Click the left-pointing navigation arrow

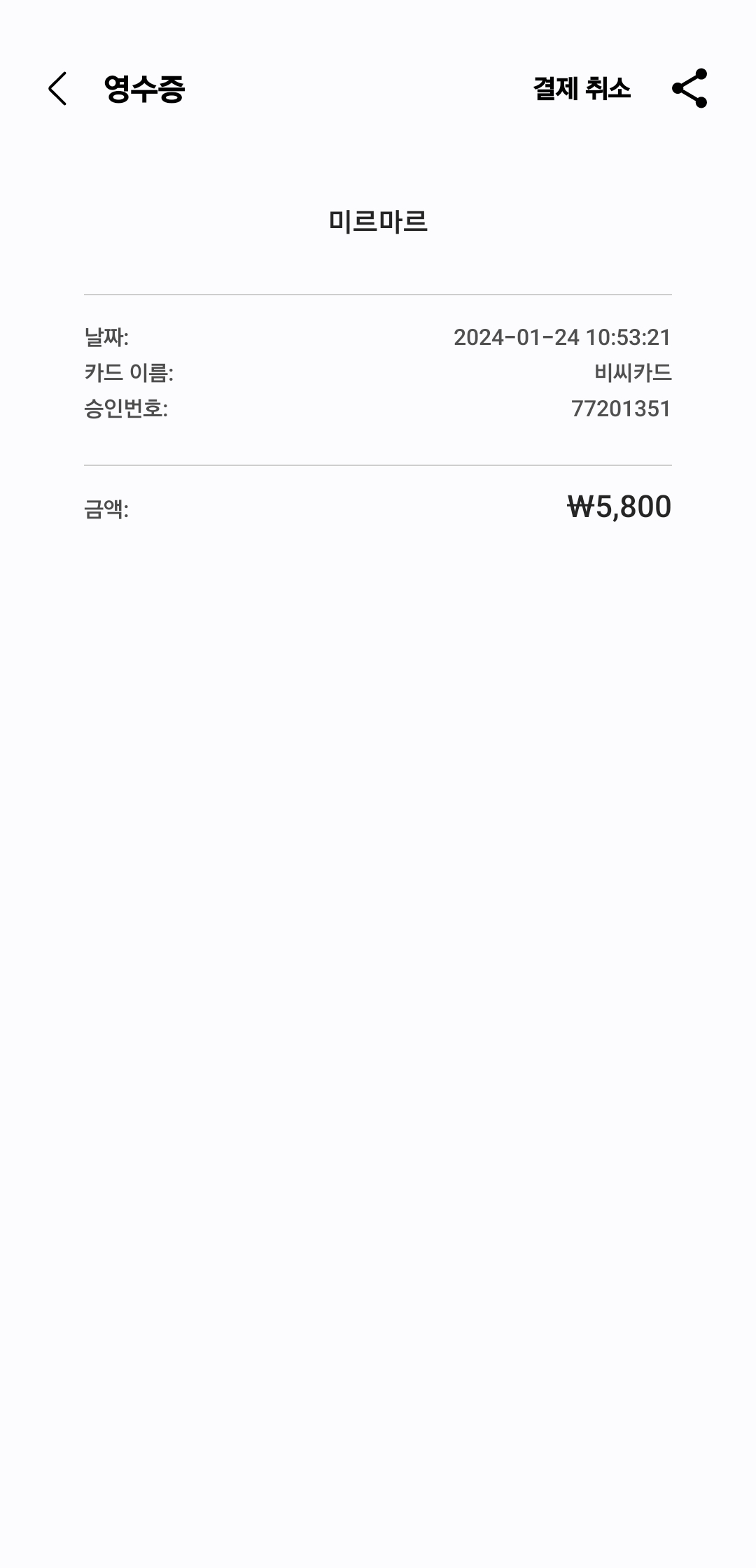tap(57, 89)
